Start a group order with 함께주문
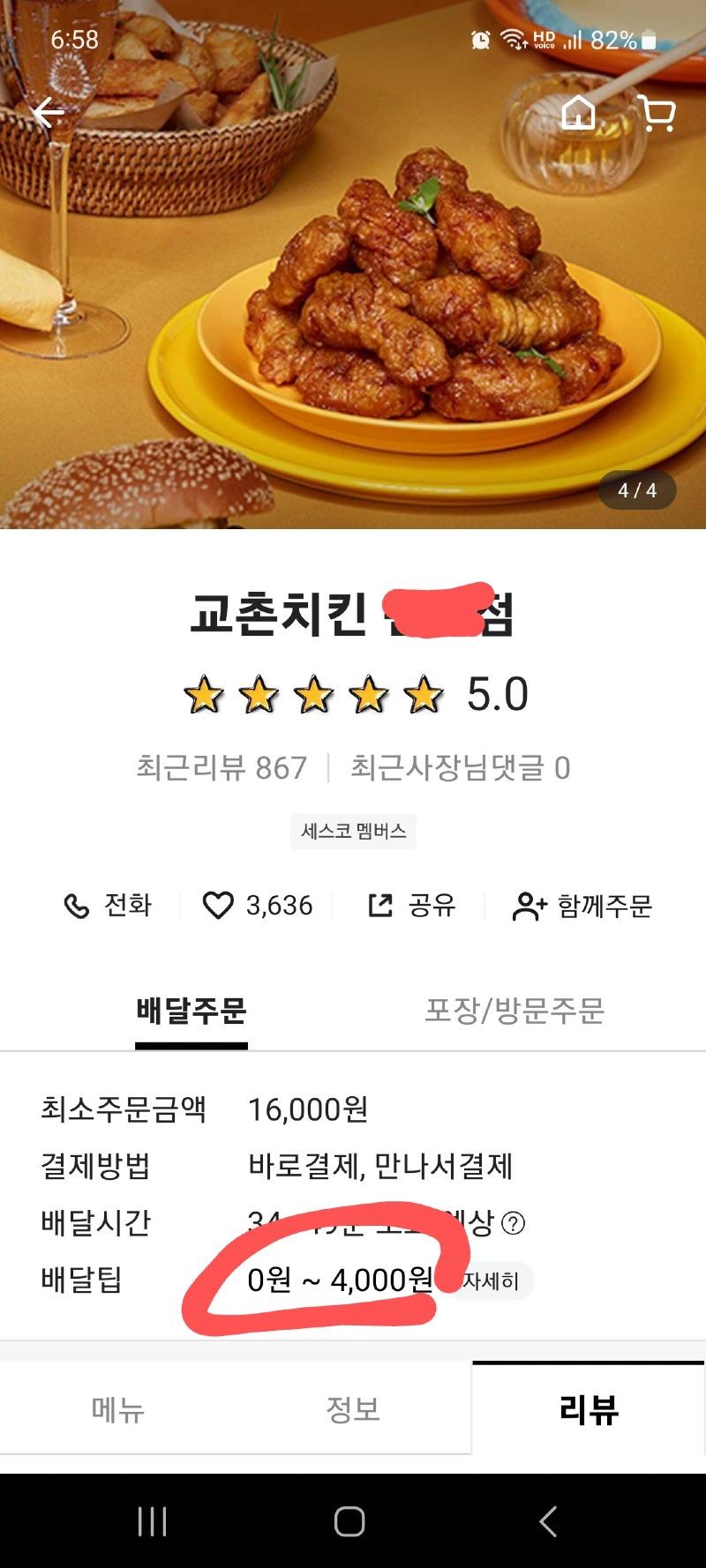The height and width of the screenshot is (1568, 706). pyautogui.click(x=582, y=906)
